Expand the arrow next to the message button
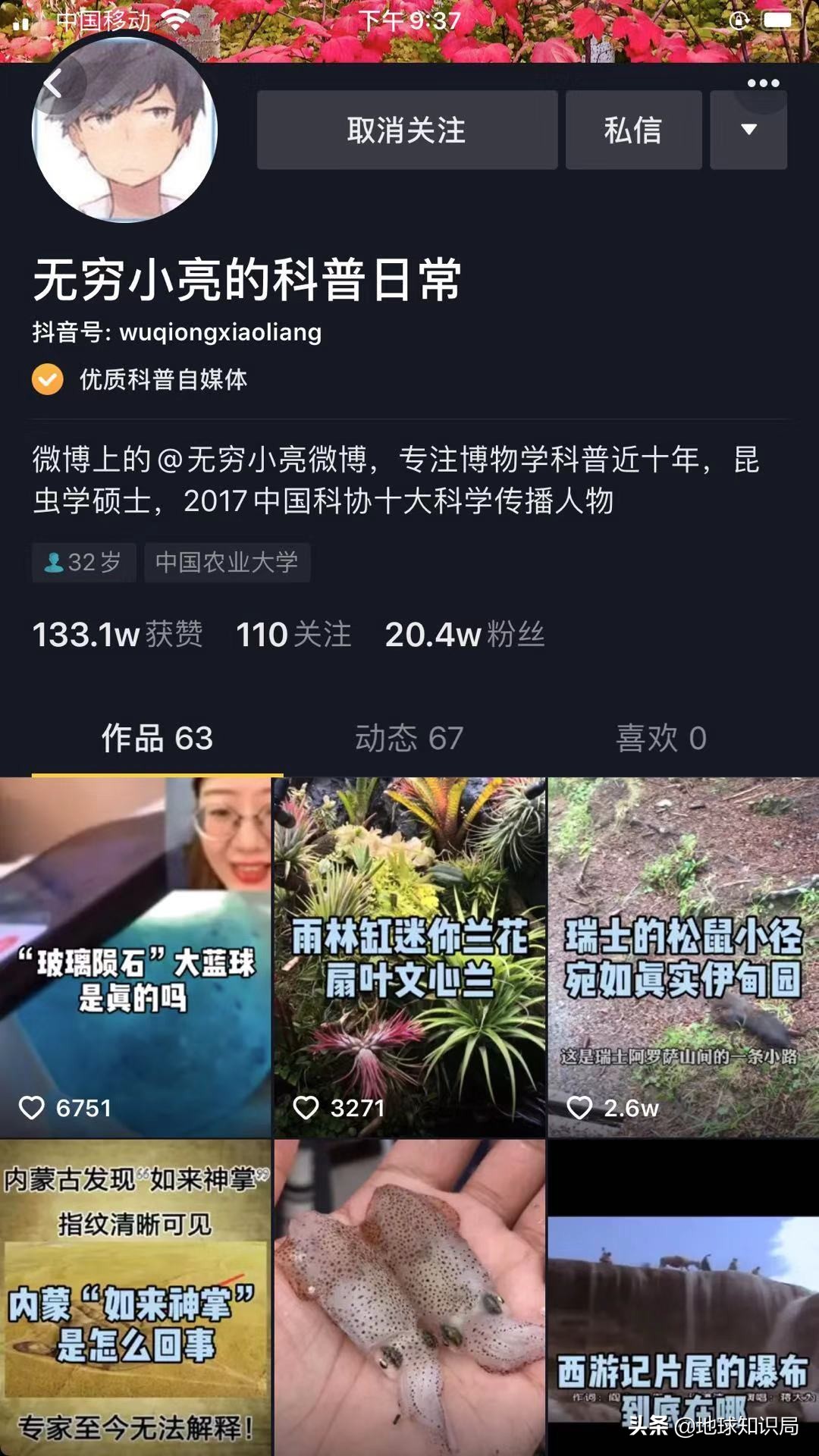The width and height of the screenshot is (819, 1456). [748, 130]
